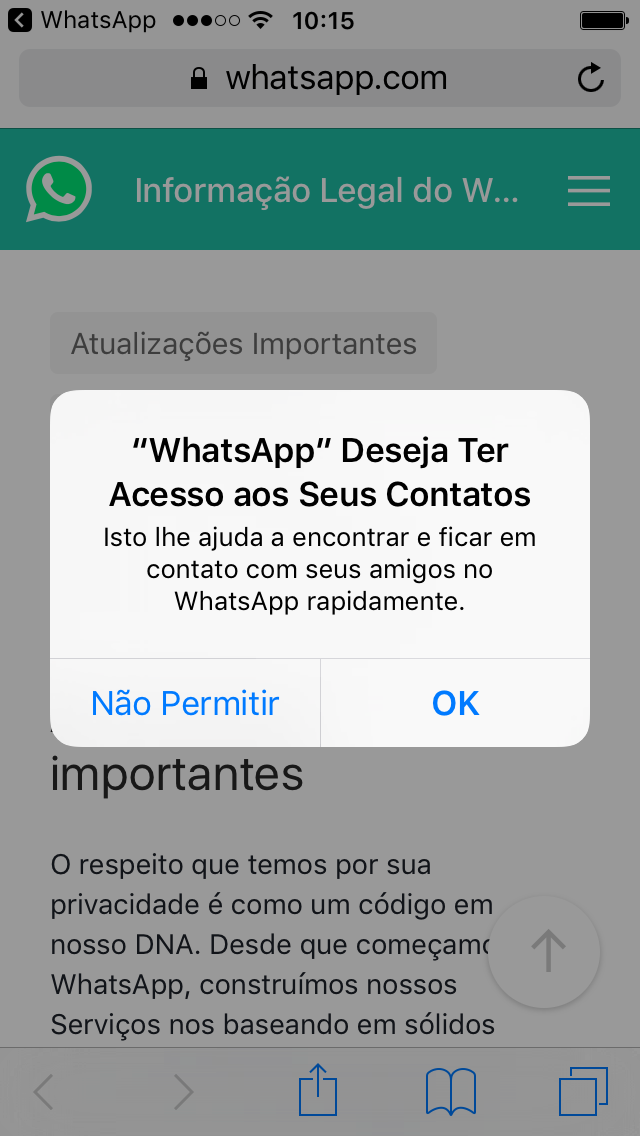This screenshot has height=1136, width=640.
Task: Choose Não Permitir in the dialog
Action: 185,703
